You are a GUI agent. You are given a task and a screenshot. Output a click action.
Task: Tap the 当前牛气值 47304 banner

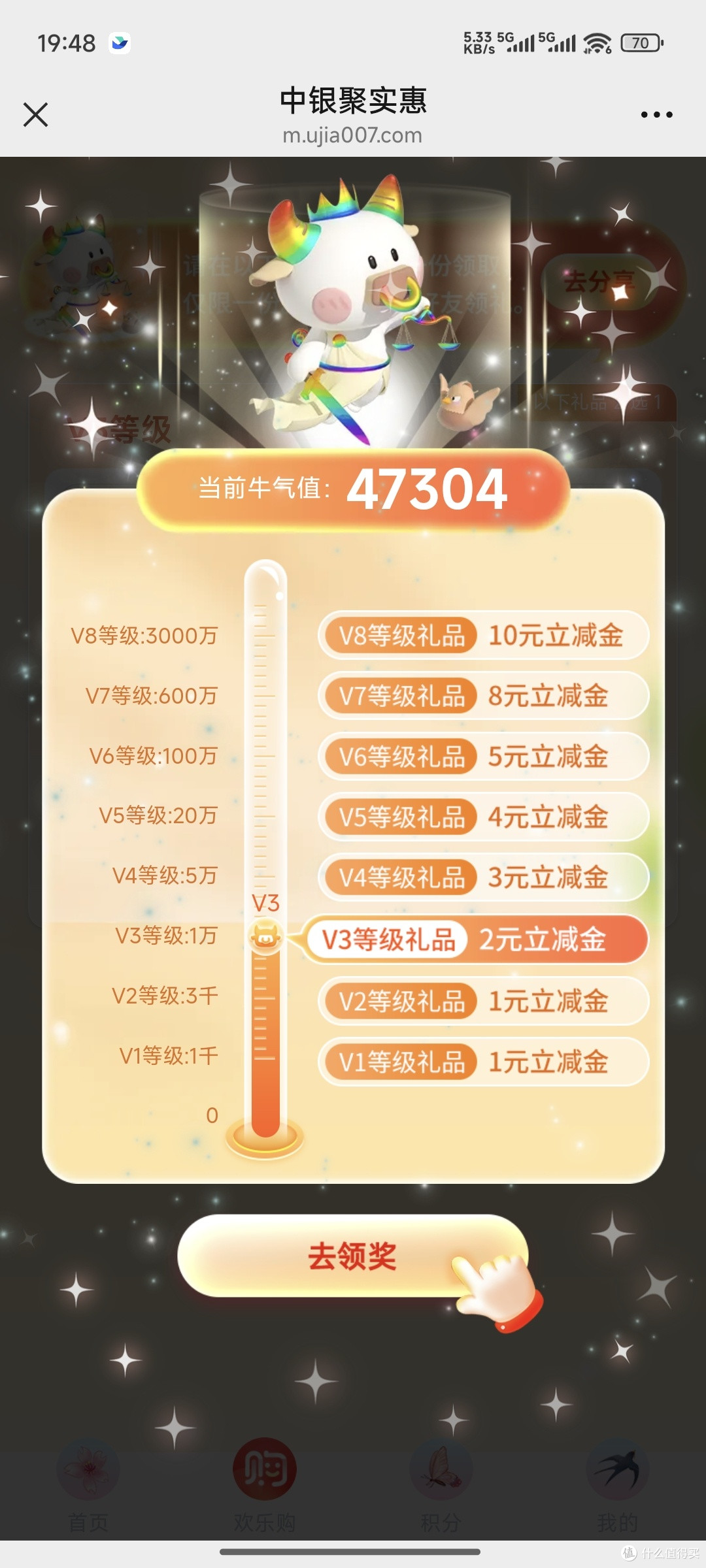(x=353, y=487)
